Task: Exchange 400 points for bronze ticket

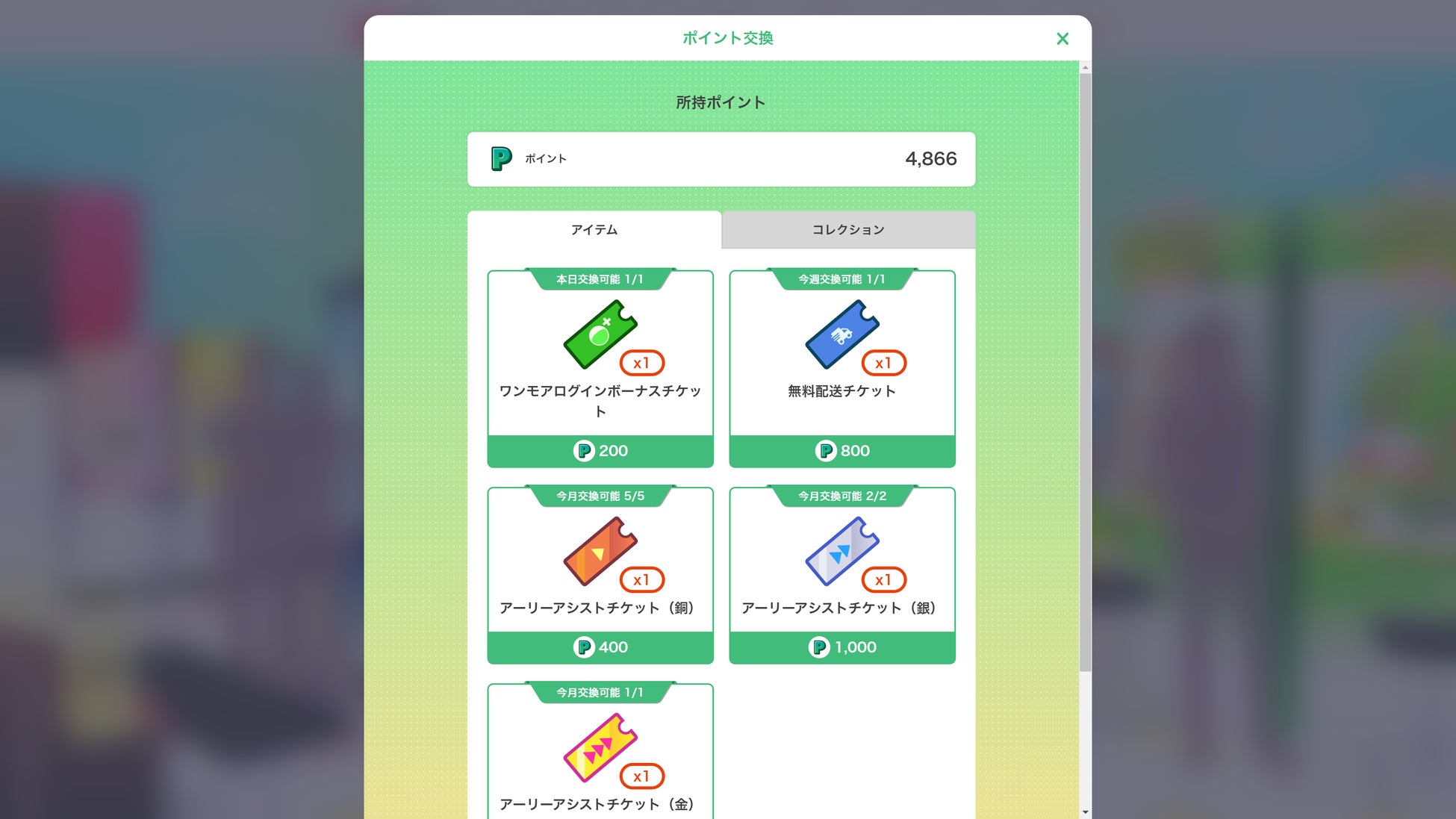Action: pyautogui.click(x=600, y=647)
